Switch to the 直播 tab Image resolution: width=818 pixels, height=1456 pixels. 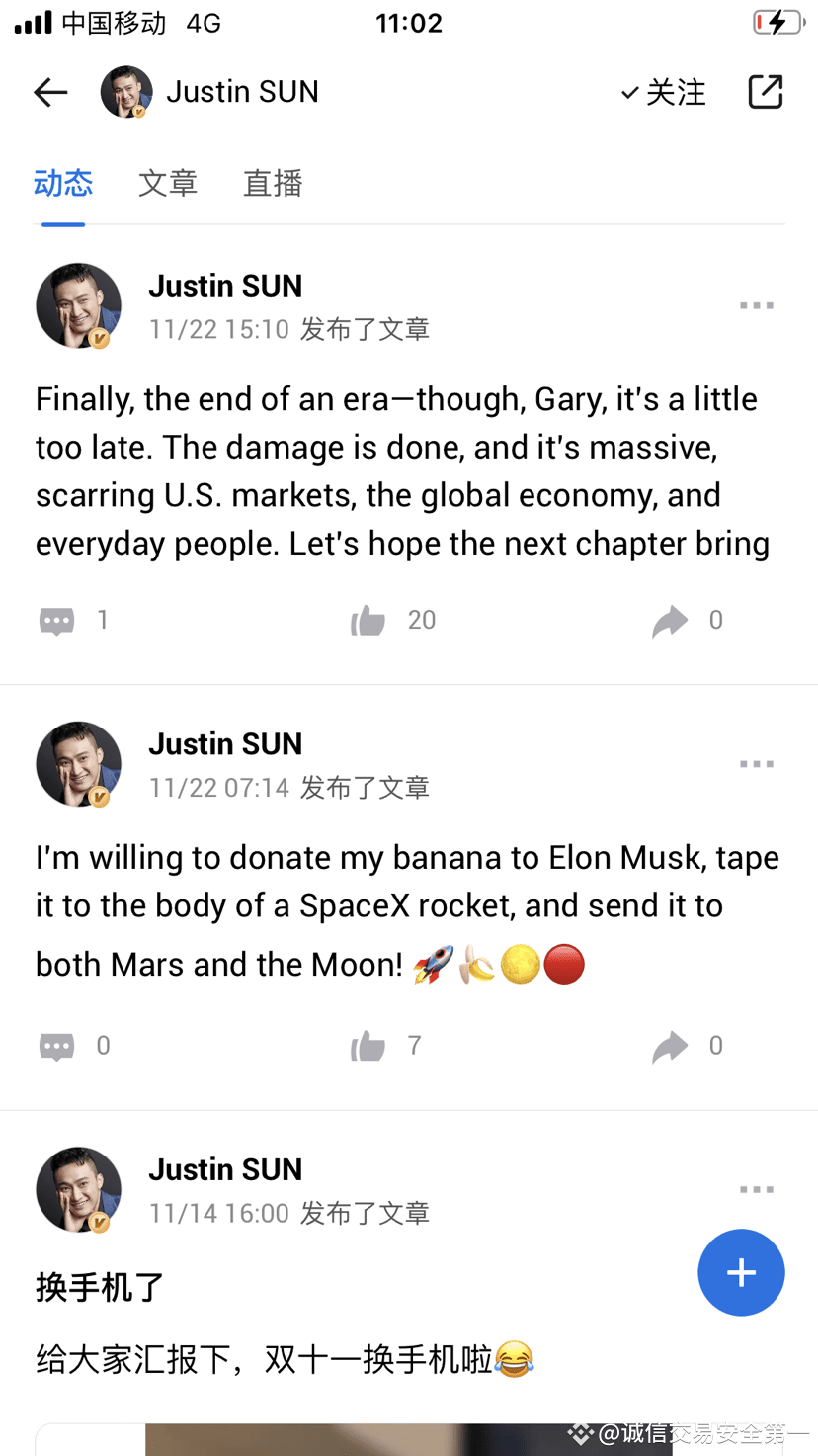coord(273,183)
